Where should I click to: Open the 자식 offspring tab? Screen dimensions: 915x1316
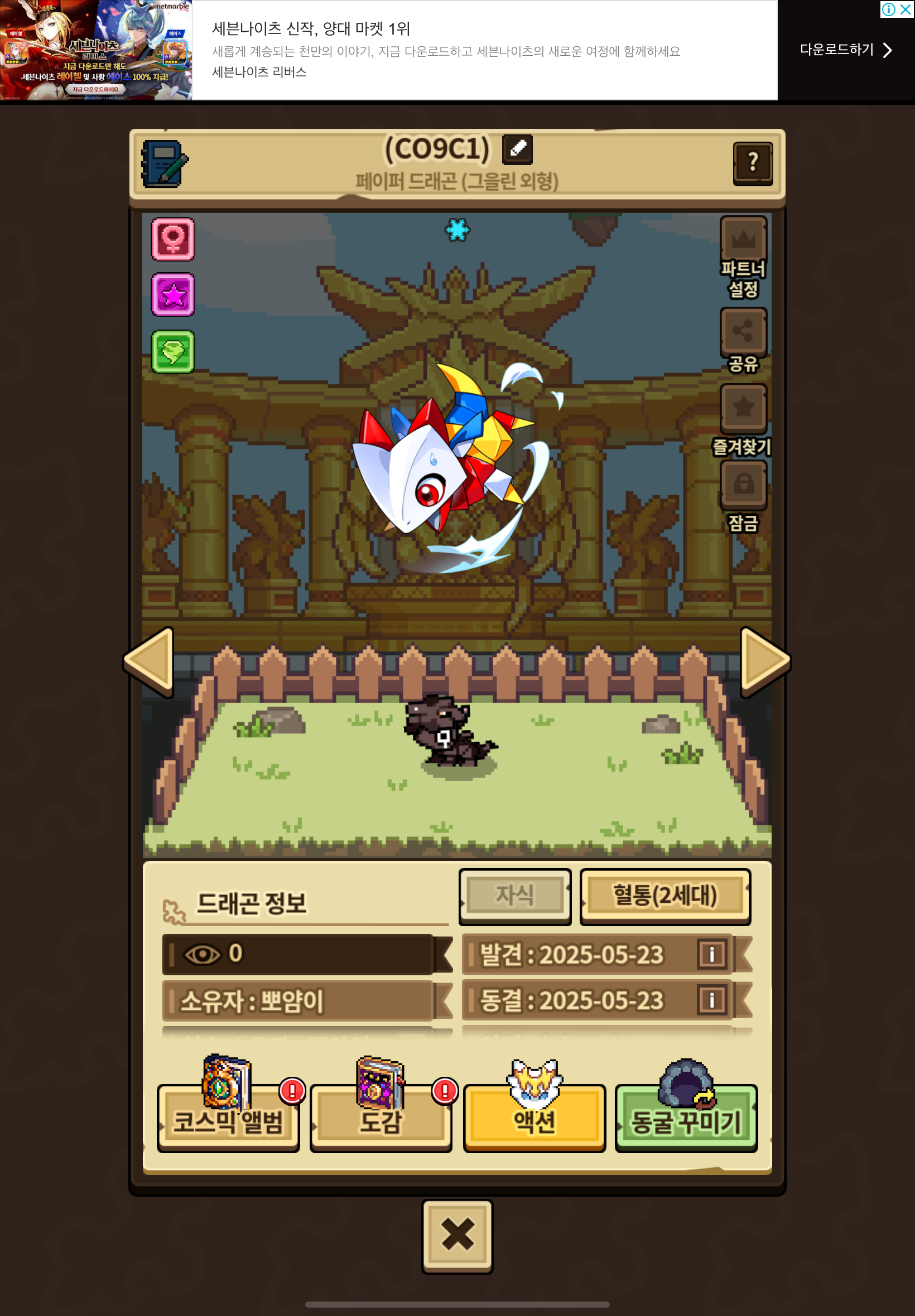coord(514,896)
